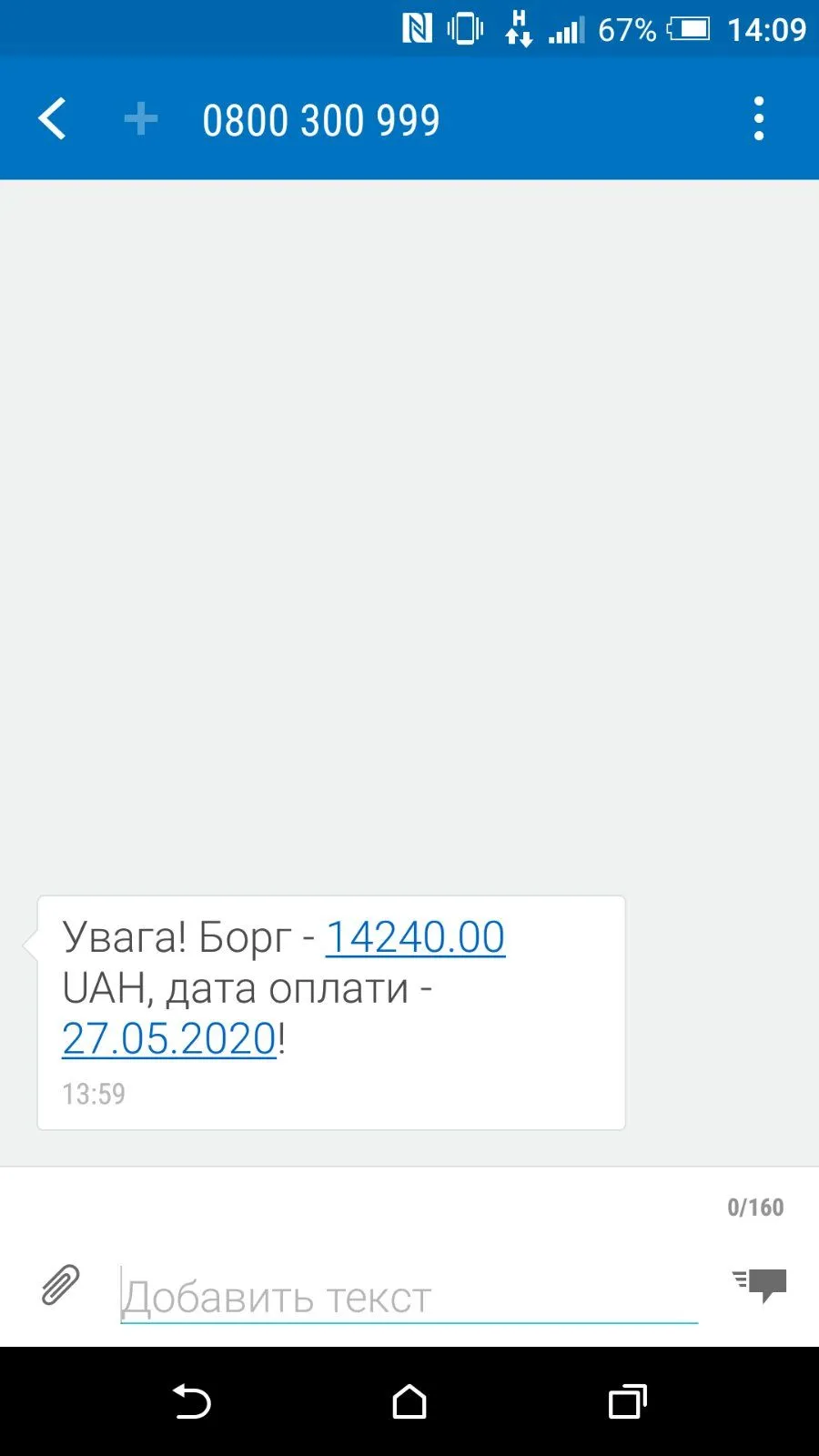Send the message with the send icon
The width and height of the screenshot is (819, 1456).
point(761,1284)
